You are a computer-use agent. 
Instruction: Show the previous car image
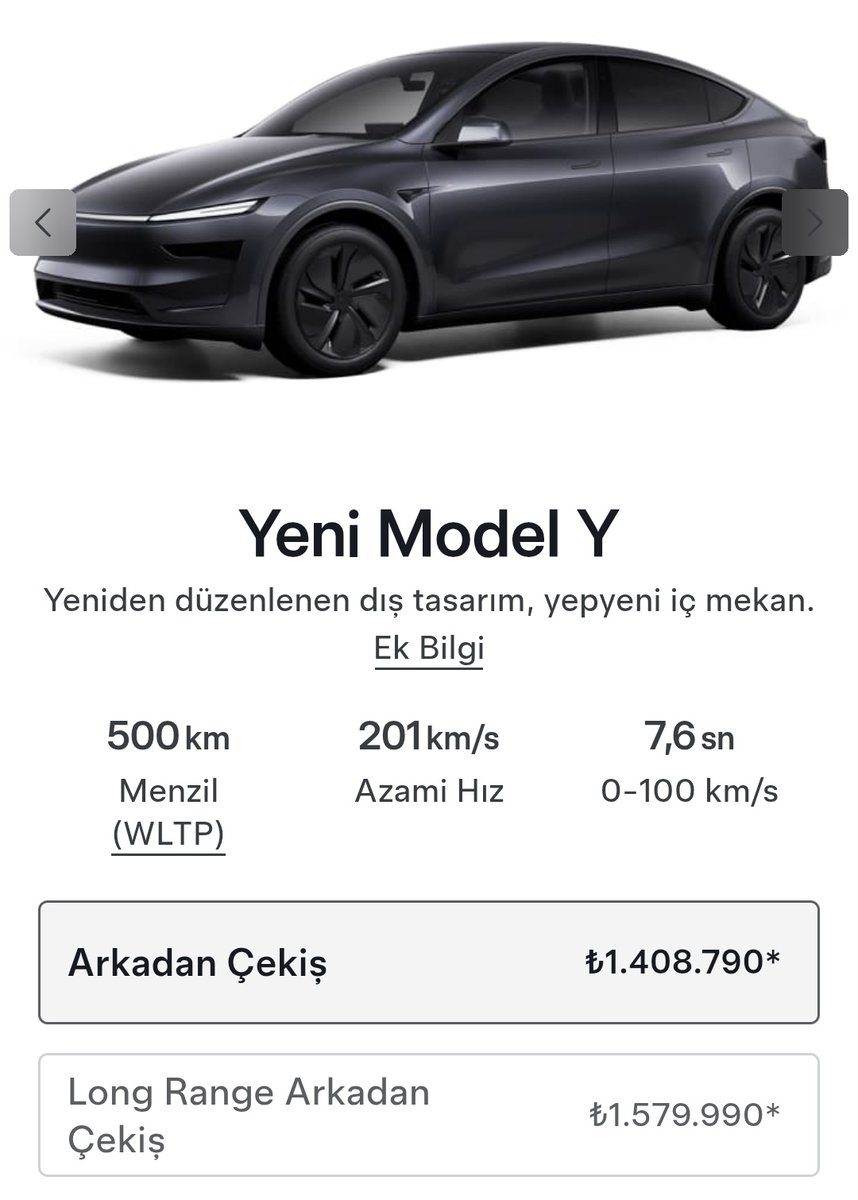42,222
